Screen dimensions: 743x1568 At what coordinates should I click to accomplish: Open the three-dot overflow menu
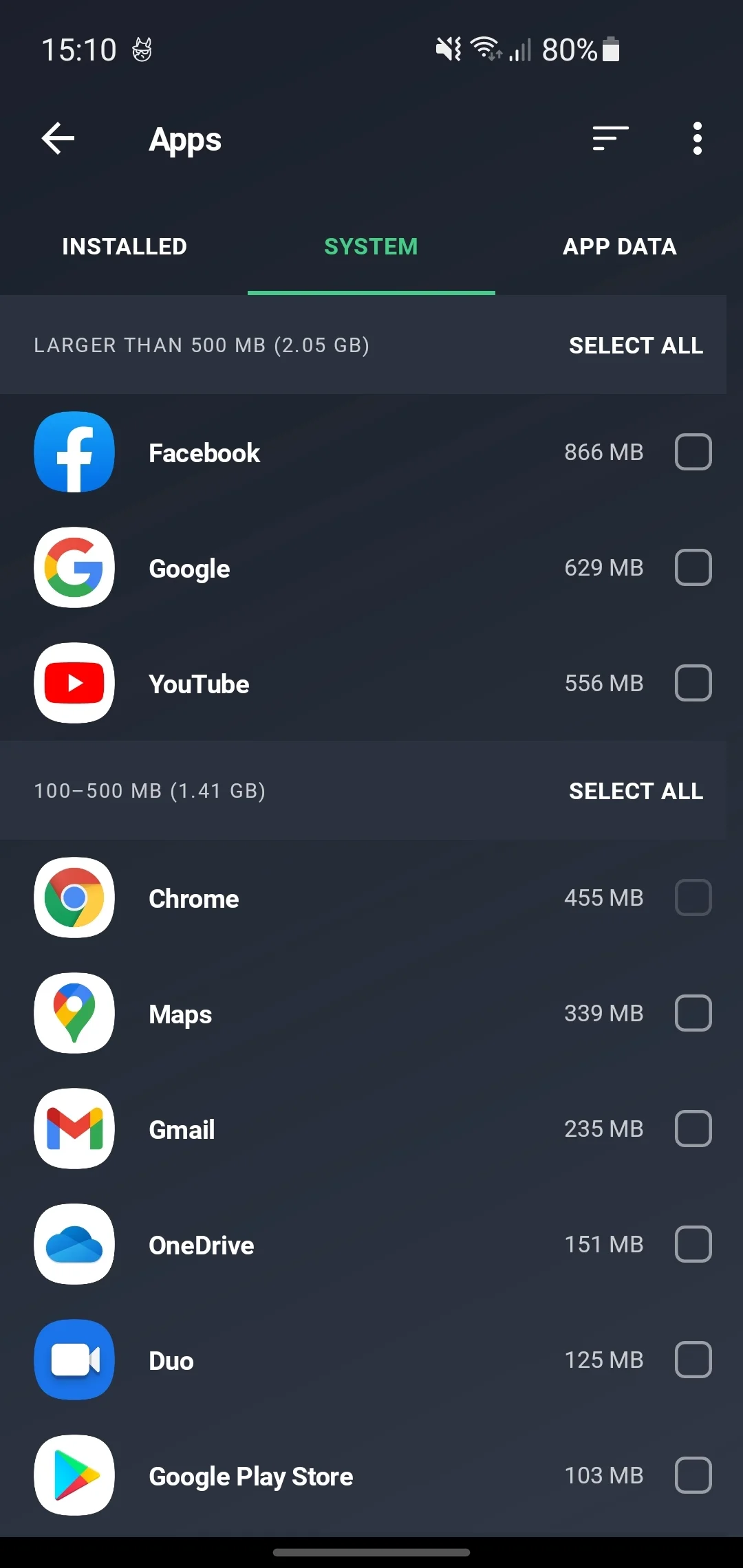[697, 139]
